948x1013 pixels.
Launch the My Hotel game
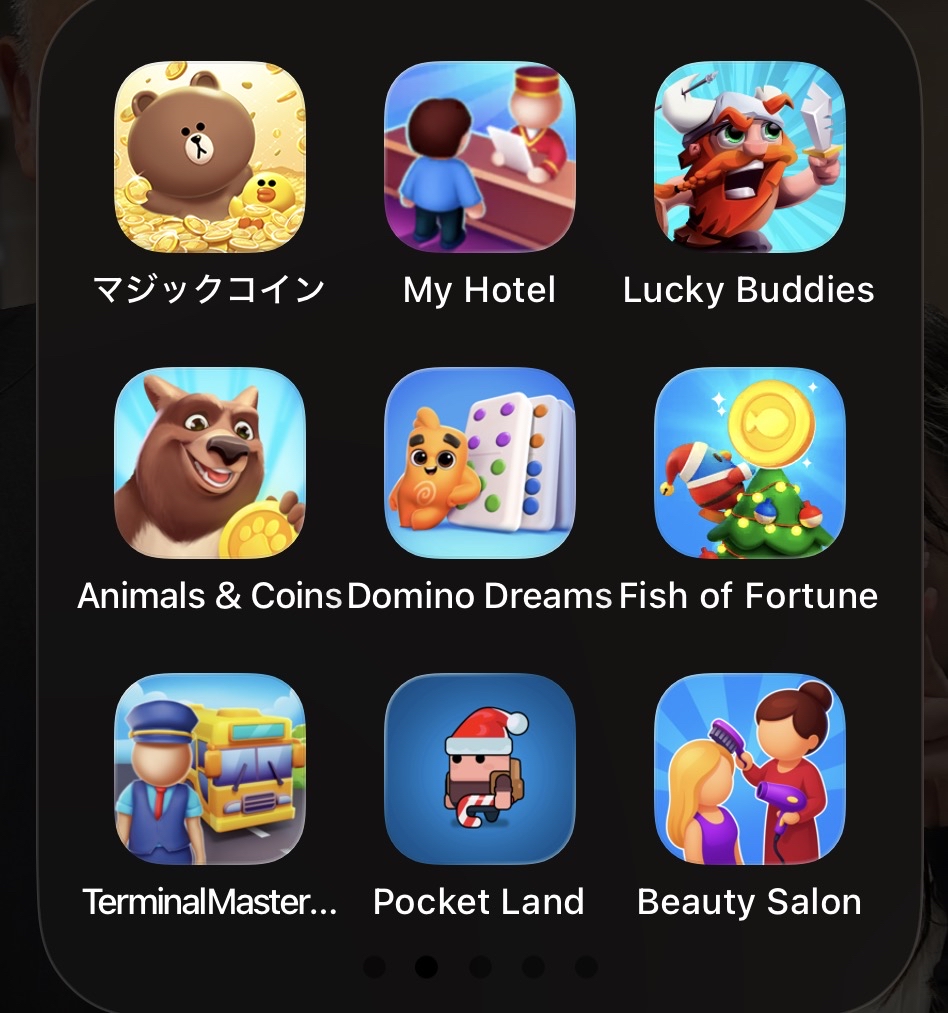point(480,157)
